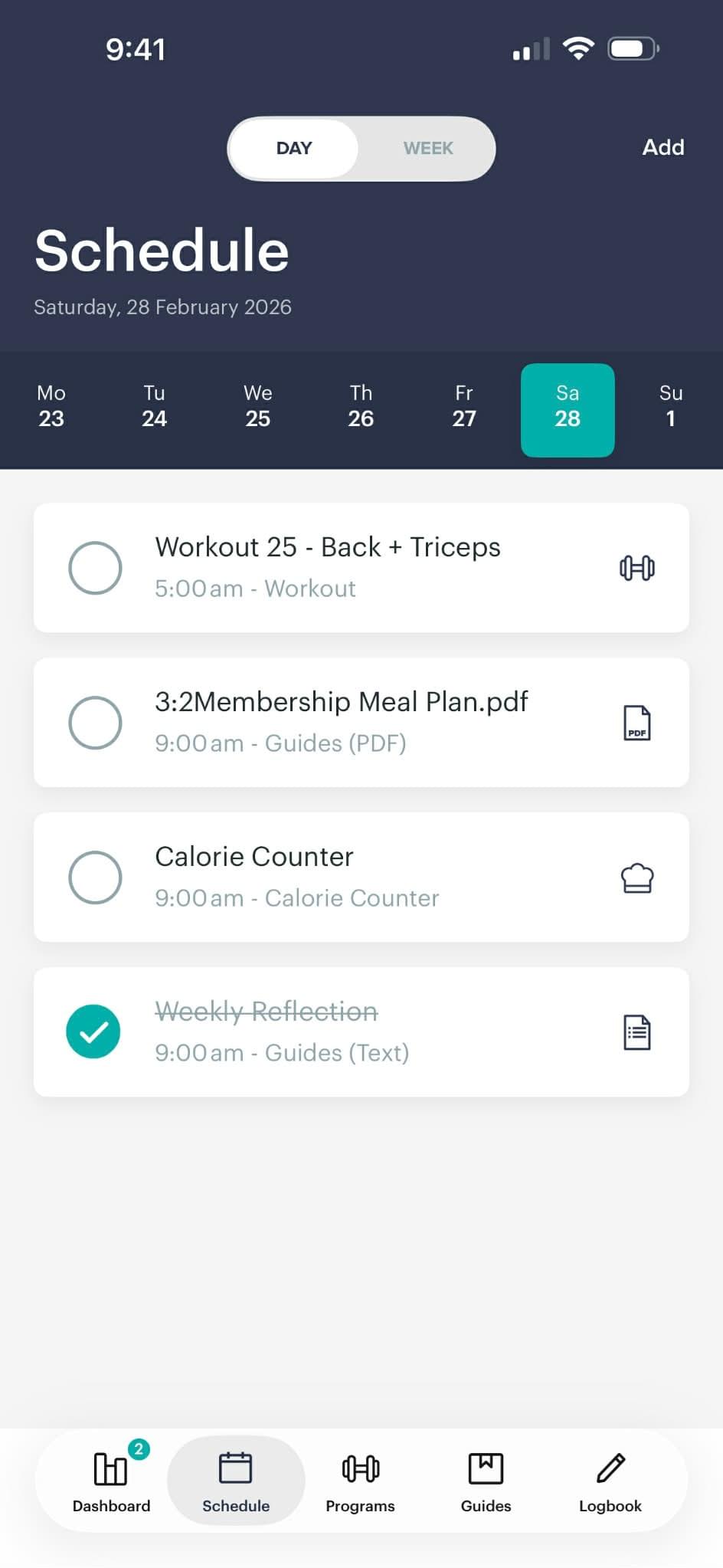723x1568 pixels.
Task: Select the DAY view segment
Action: [294, 149]
